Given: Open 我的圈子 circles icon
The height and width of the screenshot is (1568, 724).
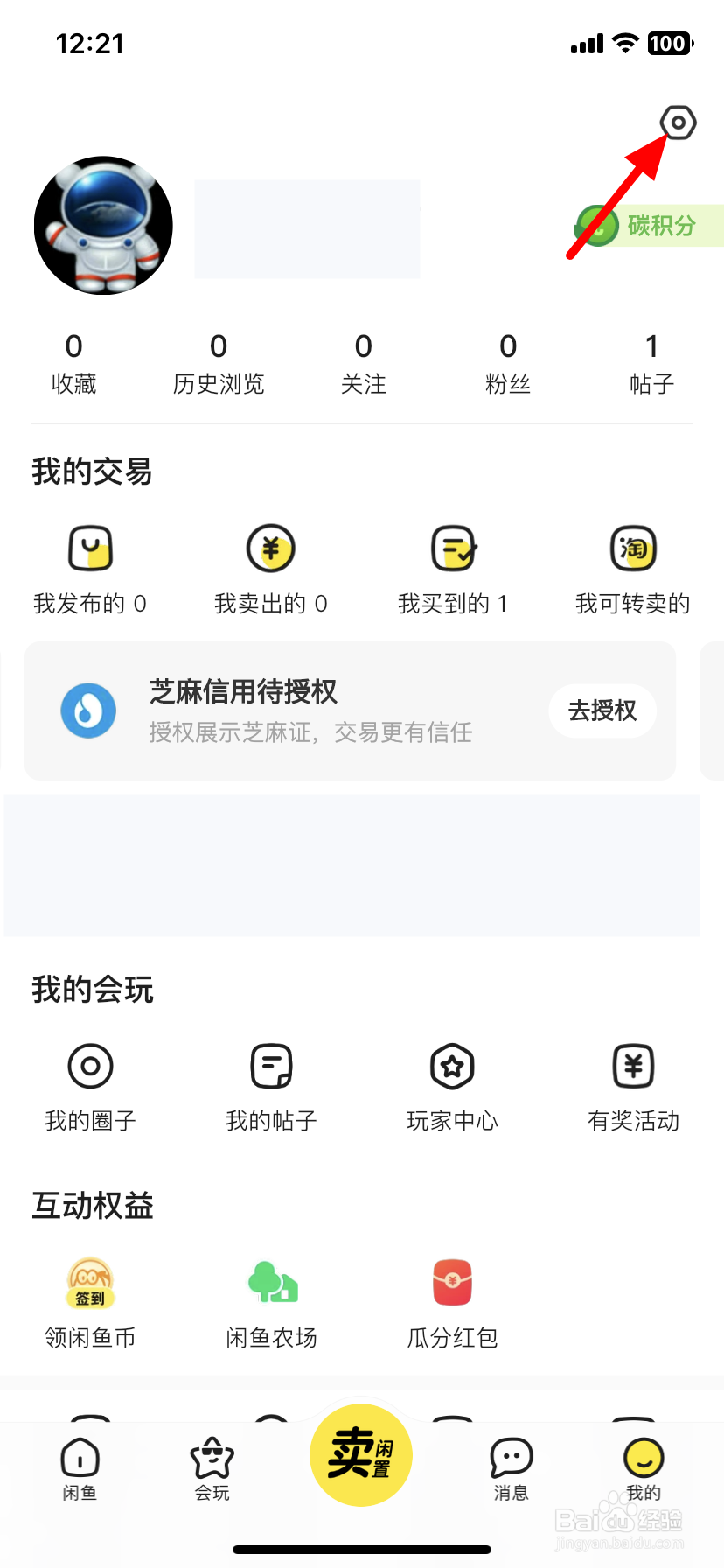Looking at the screenshot, I should (88, 1067).
